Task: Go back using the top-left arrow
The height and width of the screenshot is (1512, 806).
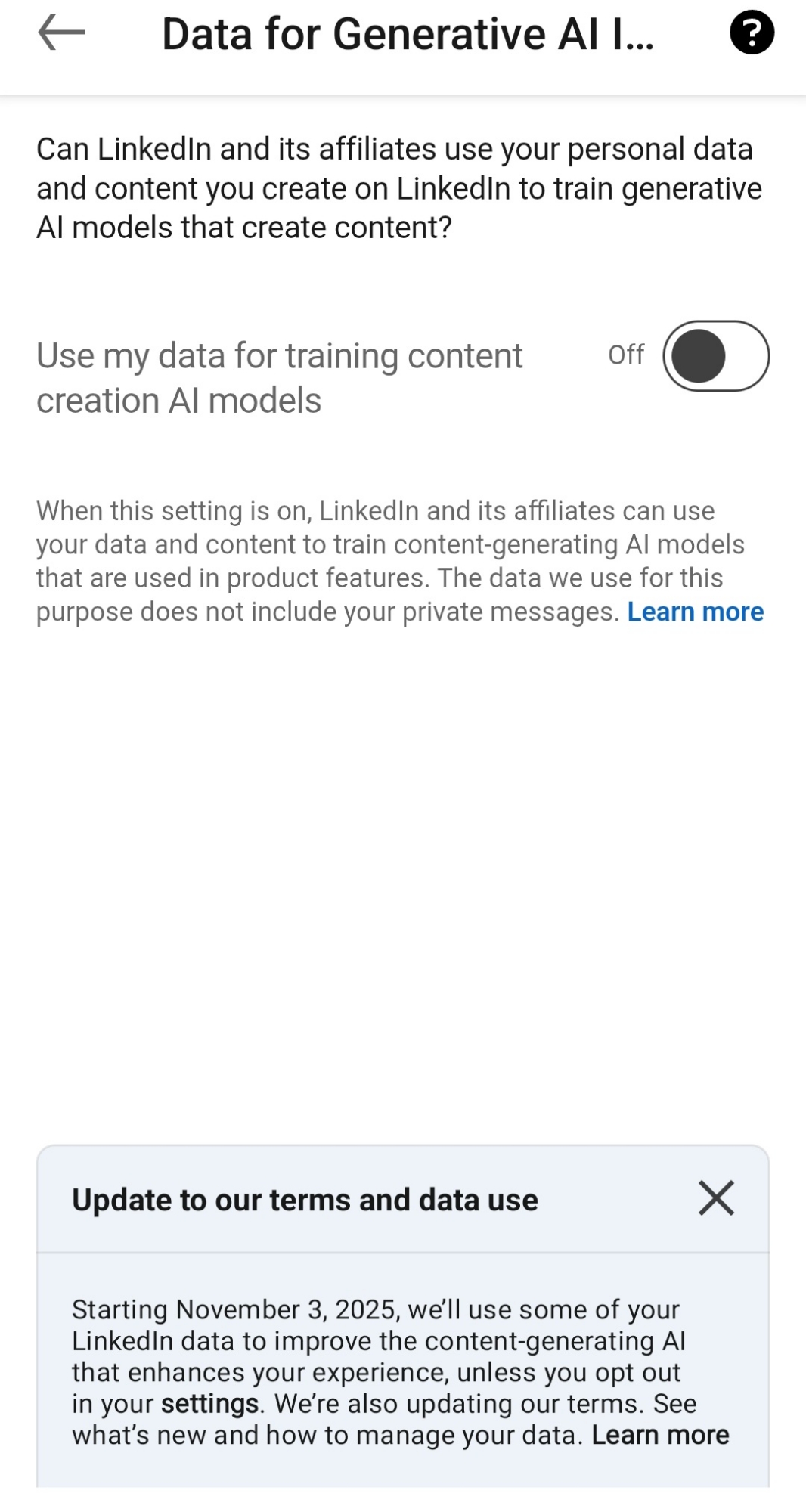Action: click(61, 33)
